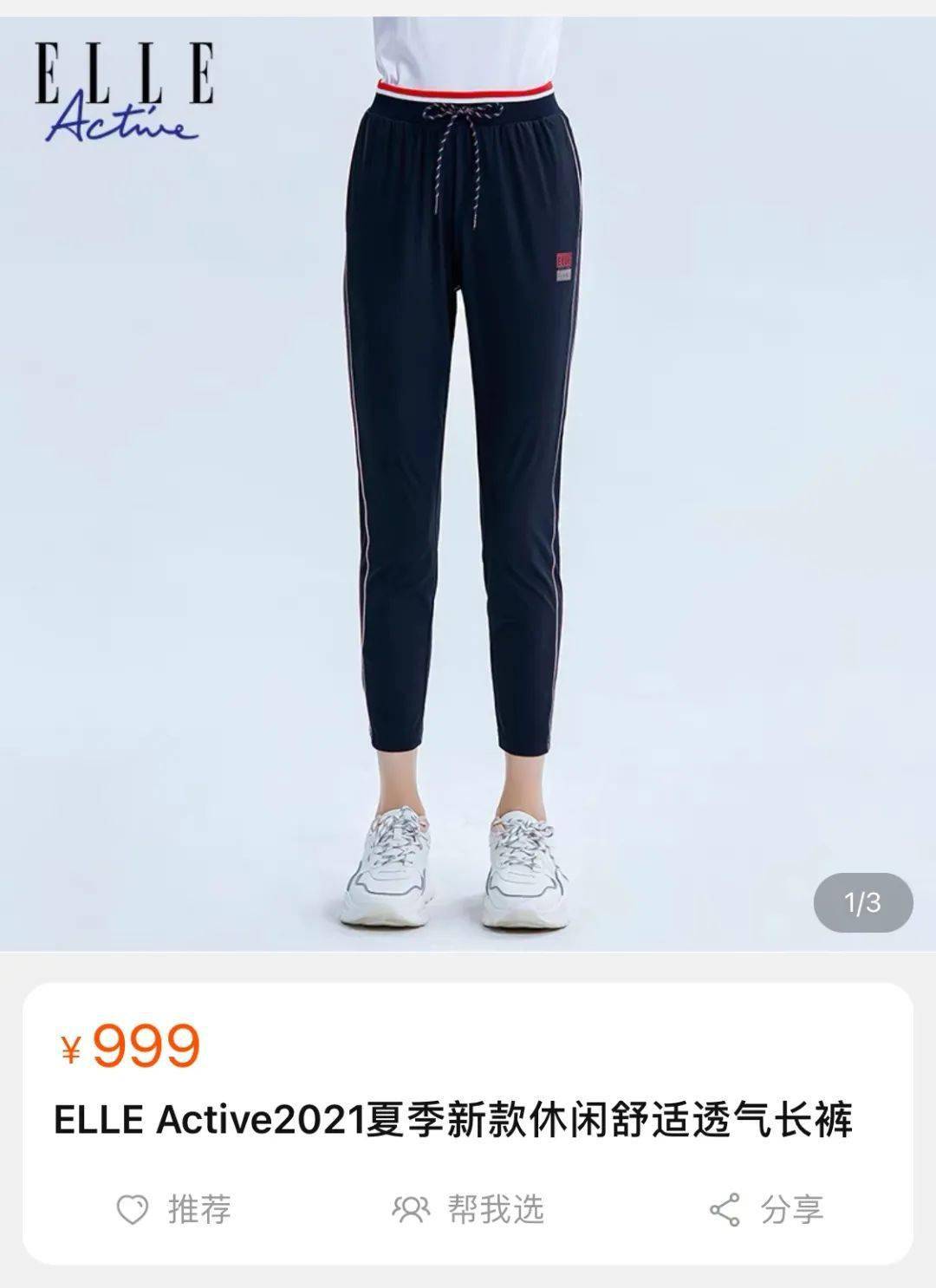This screenshot has height=1288, width=936.
Task: Open 帮我选 to ask friends' opinion
Action: pos(469,1209)
